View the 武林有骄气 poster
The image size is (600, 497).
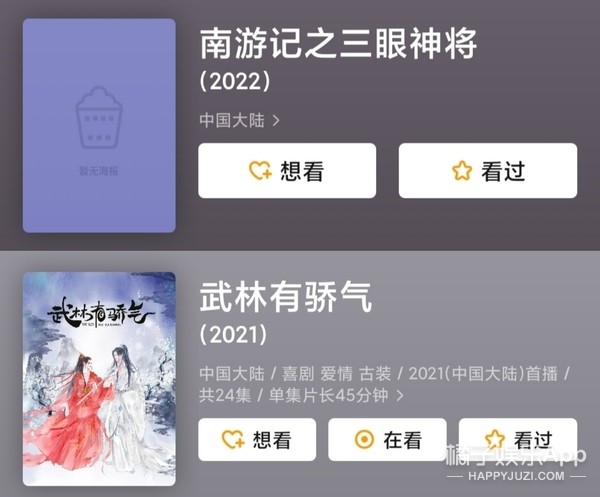point(99,378)
